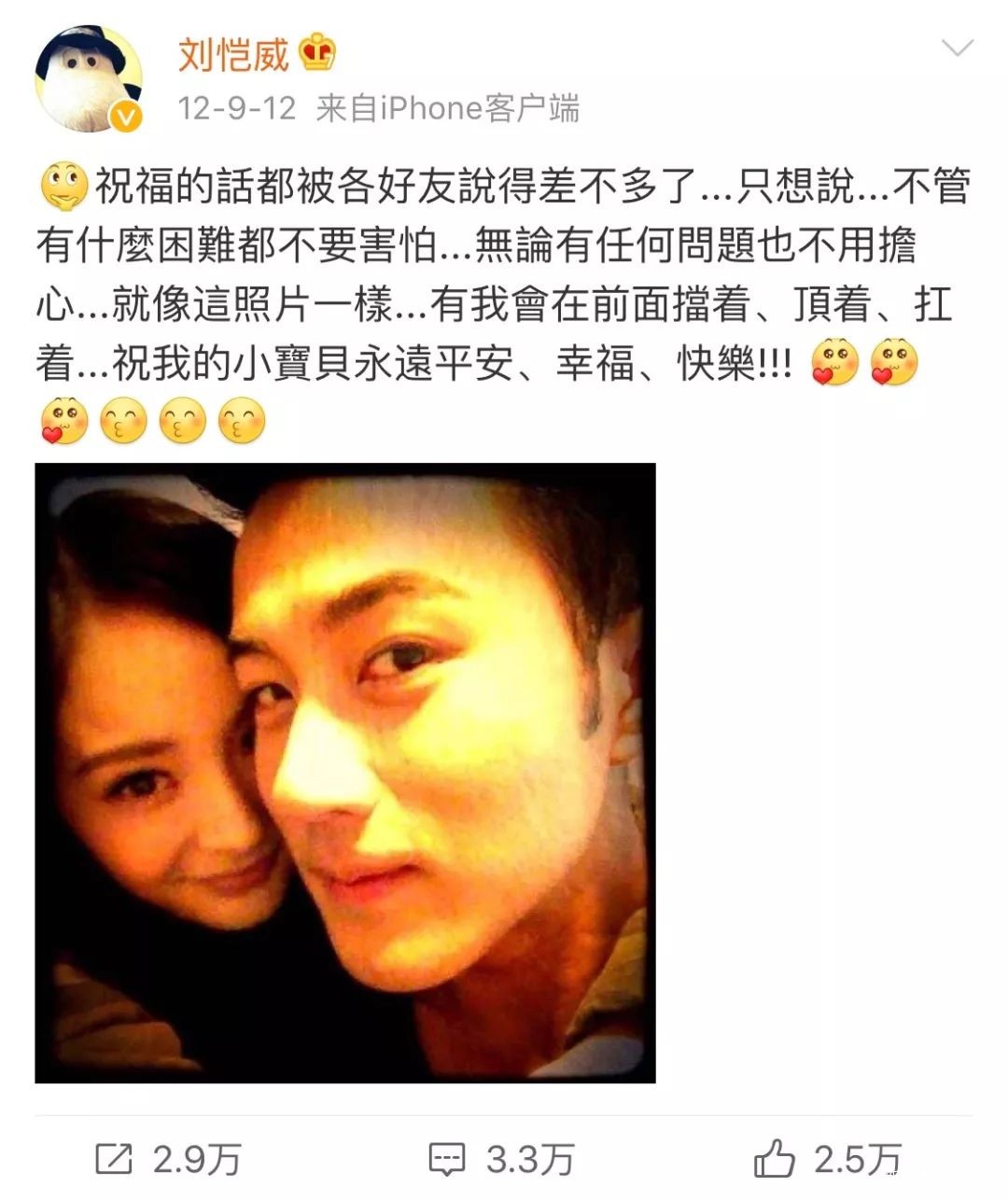Open the comments with 3.3万 replies

pyautogui.click(x=500, y=1160)
